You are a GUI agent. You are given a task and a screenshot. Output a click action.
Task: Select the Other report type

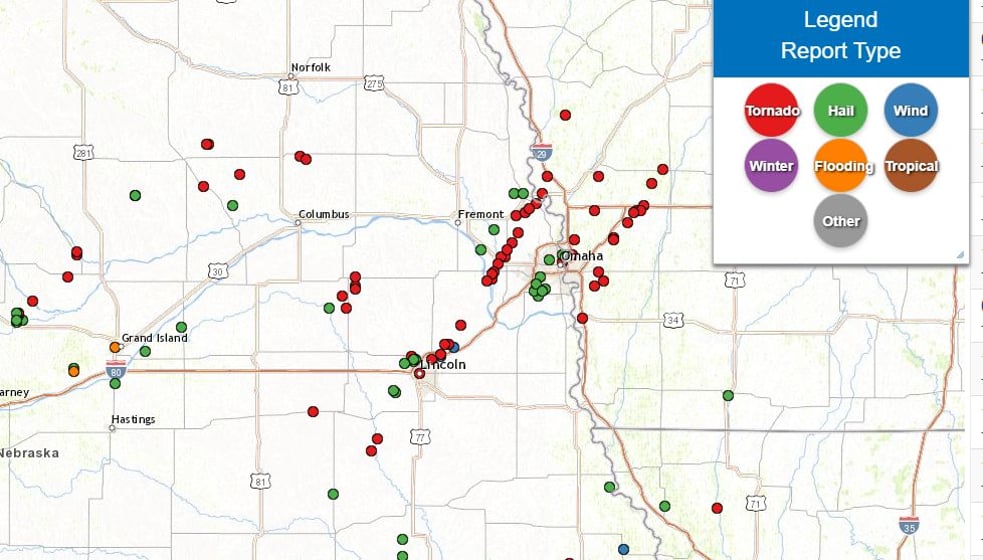click(x=841, y=221)
